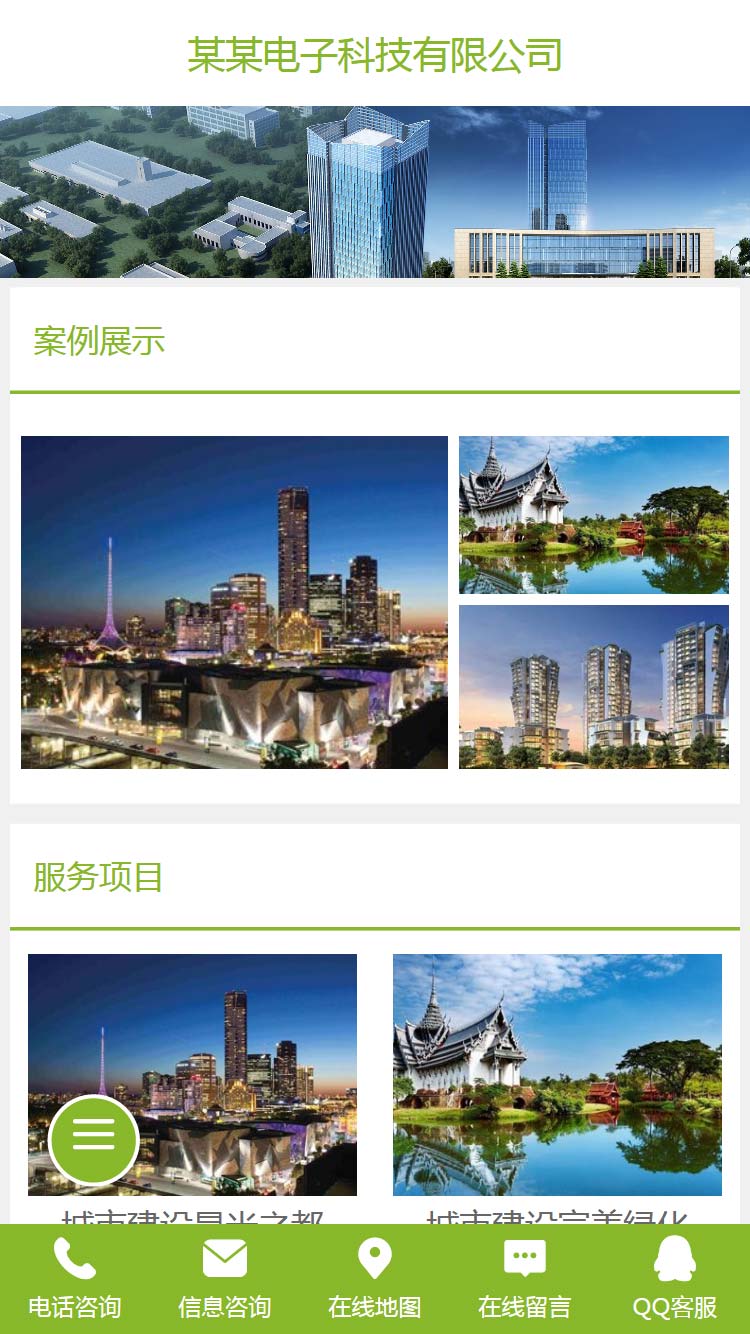This screenshot has height=1334, width=750.
Task: Open 在线留言 online message board
Action: click(x=525, y=1279)
